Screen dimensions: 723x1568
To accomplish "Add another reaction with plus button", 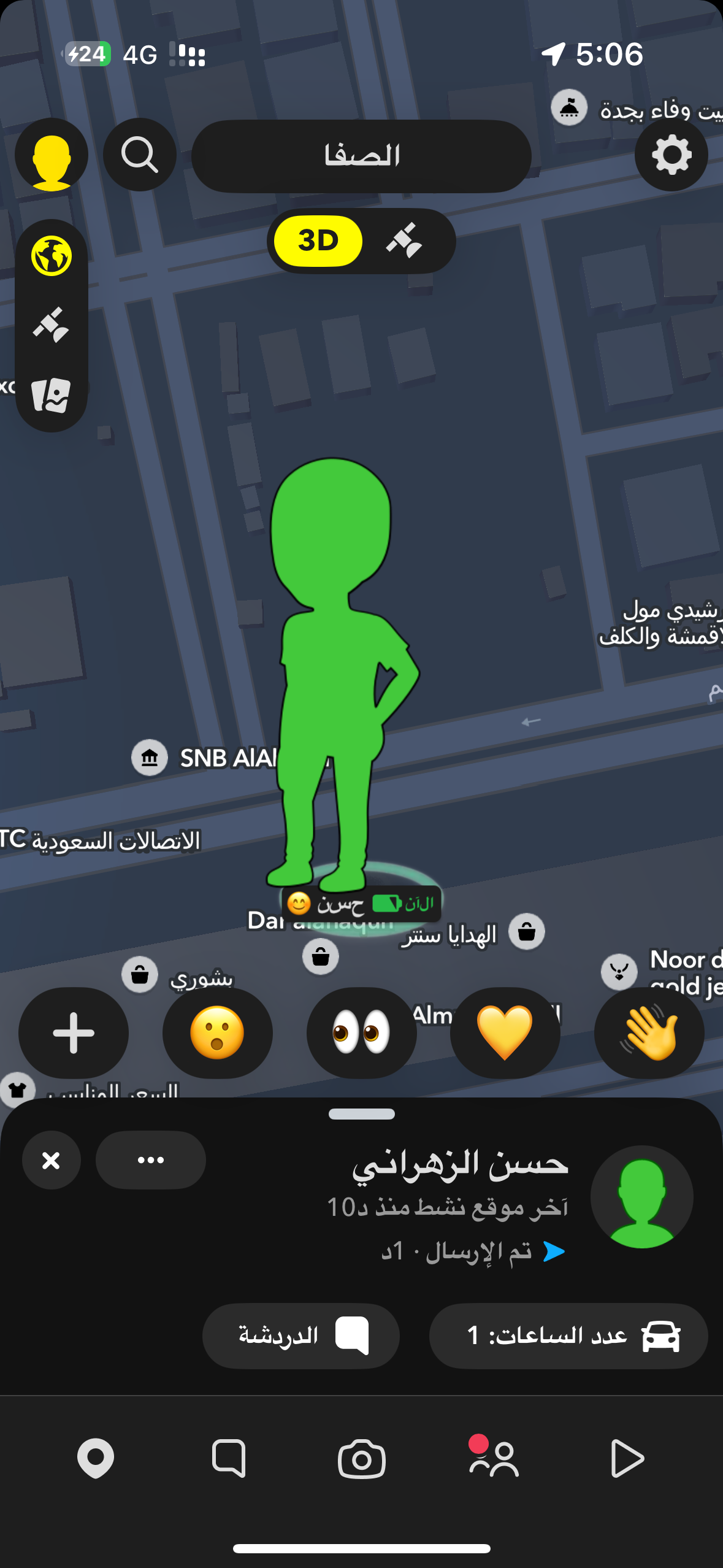I will pos(74,1033).
